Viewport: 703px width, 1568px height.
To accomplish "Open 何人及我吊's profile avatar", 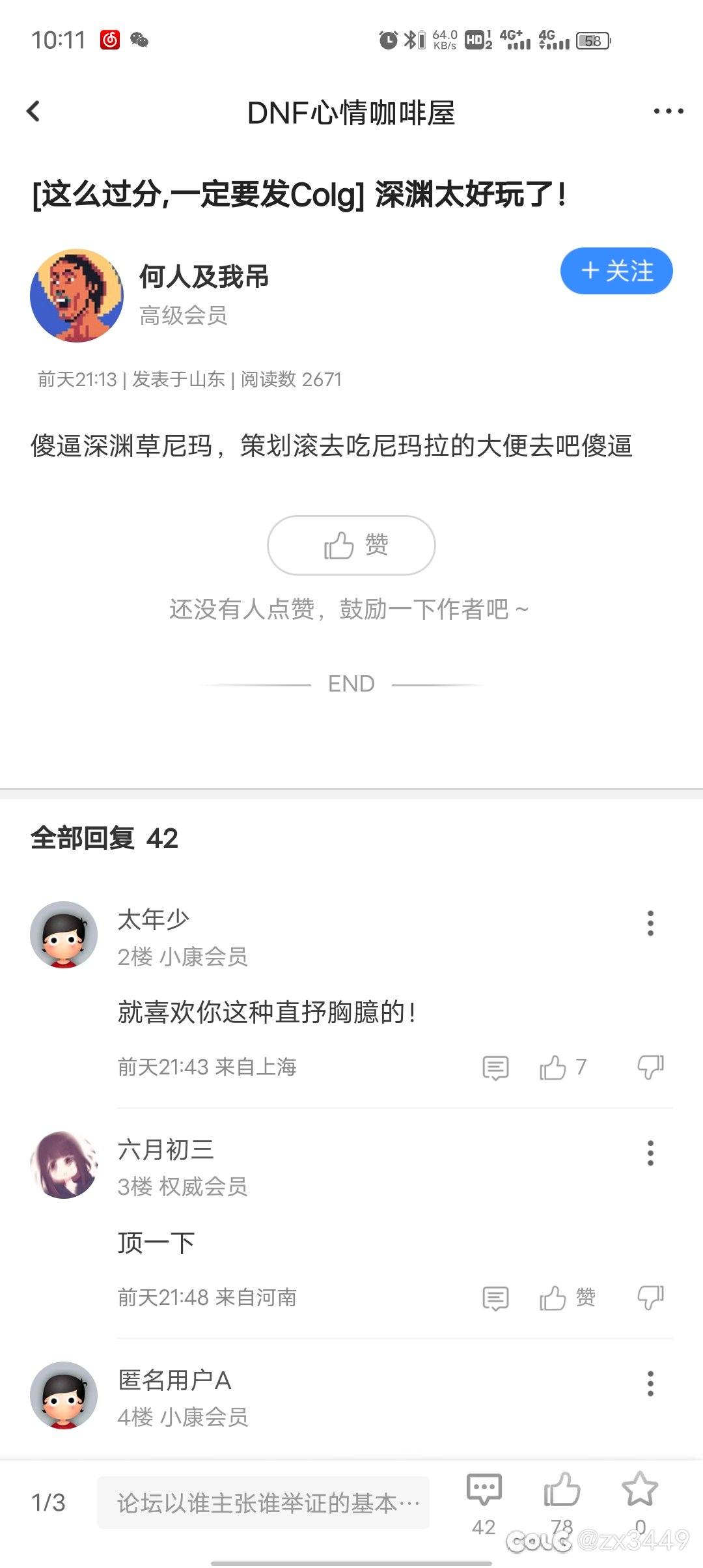I will pyautogui.click(x=77, y=296).
